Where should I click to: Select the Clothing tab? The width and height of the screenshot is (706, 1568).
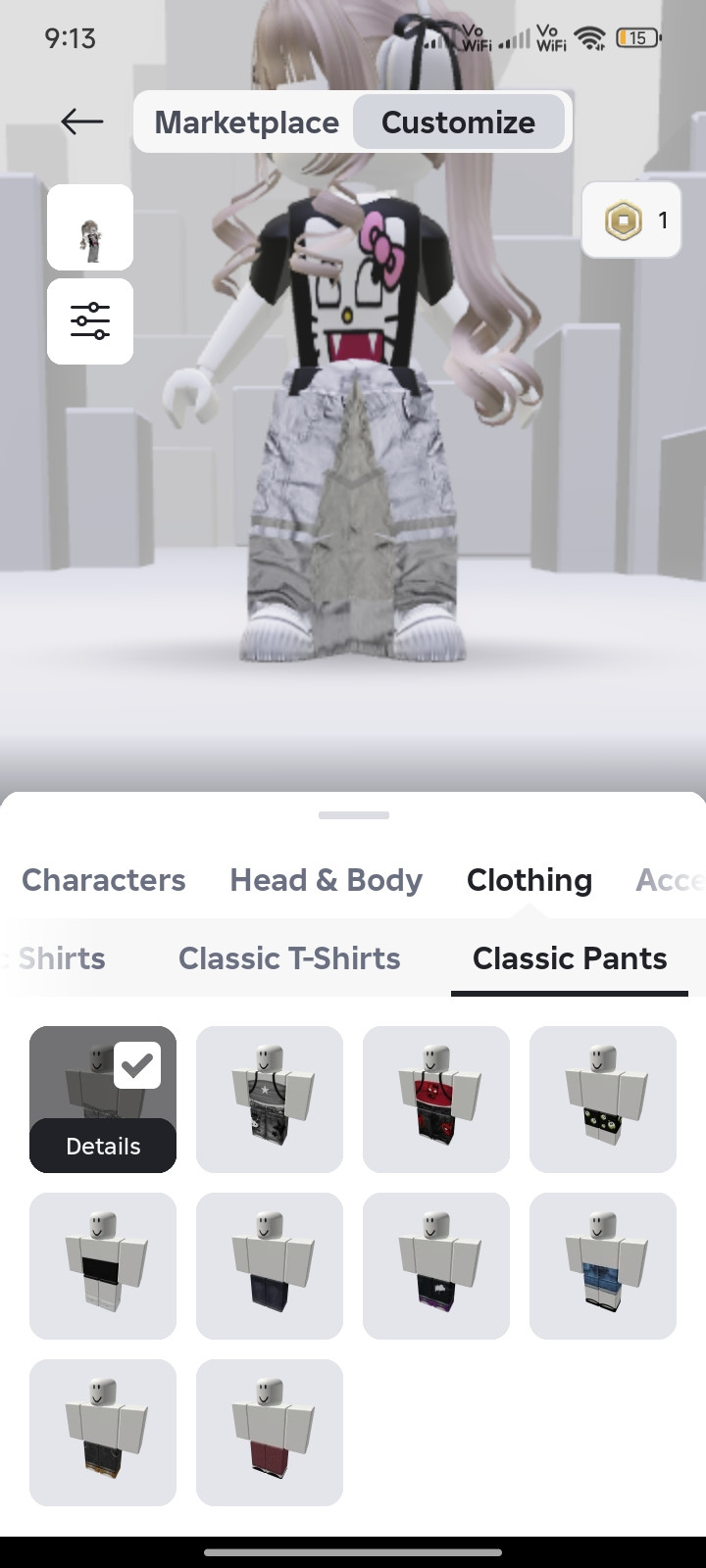(x=529, y=880)
